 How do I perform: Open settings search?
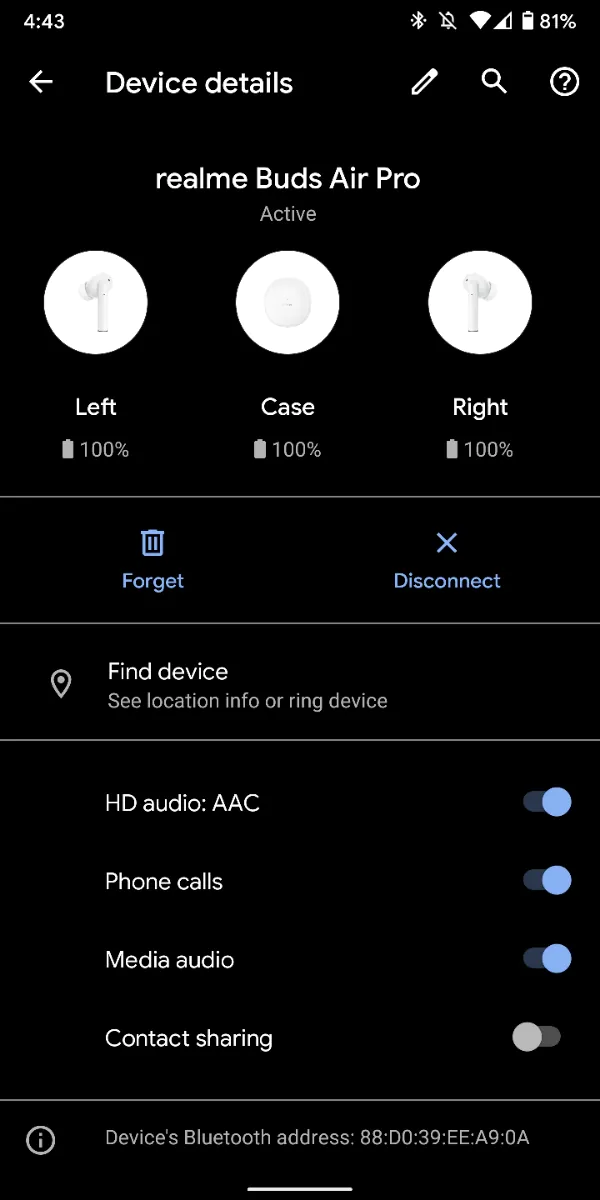[494, 82]
